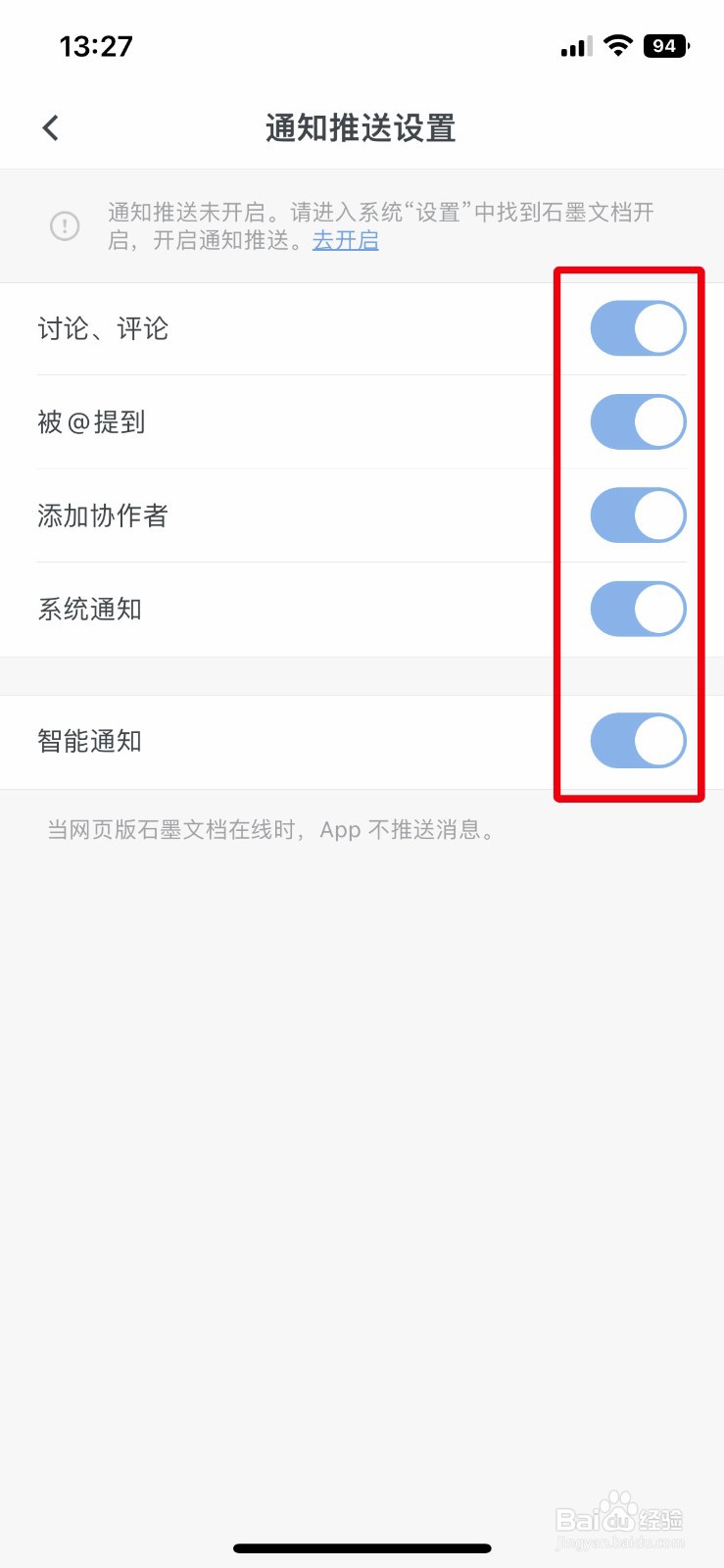This screenshot has width=724, height=1568.
Task: Select the 讨论、评论 row label
Action: point(103,329)
